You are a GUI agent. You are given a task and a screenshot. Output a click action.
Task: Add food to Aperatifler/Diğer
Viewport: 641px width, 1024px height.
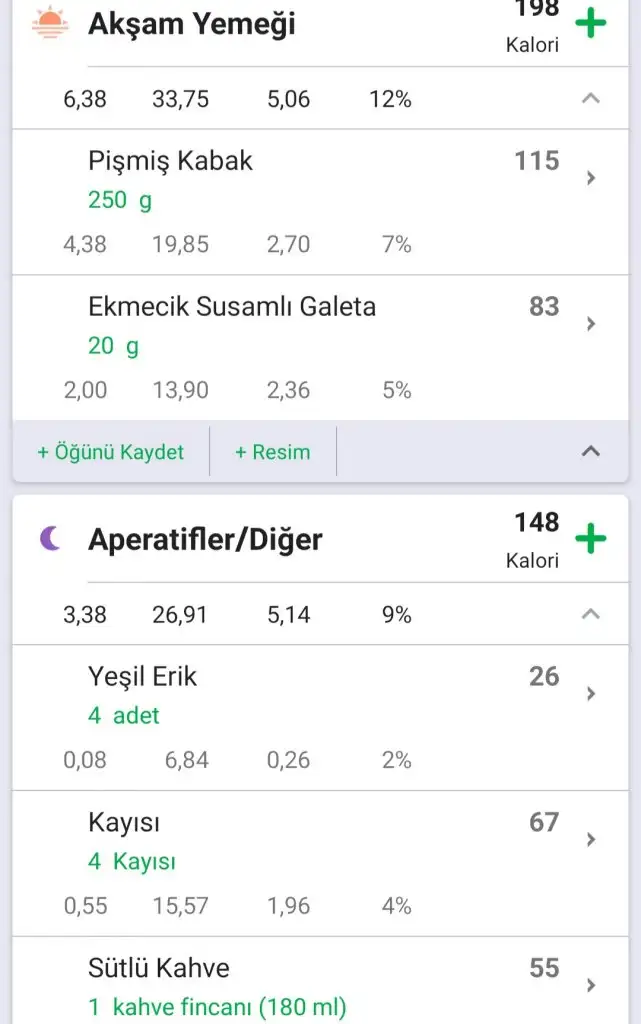pyautogui.click(x=591, y=540)
